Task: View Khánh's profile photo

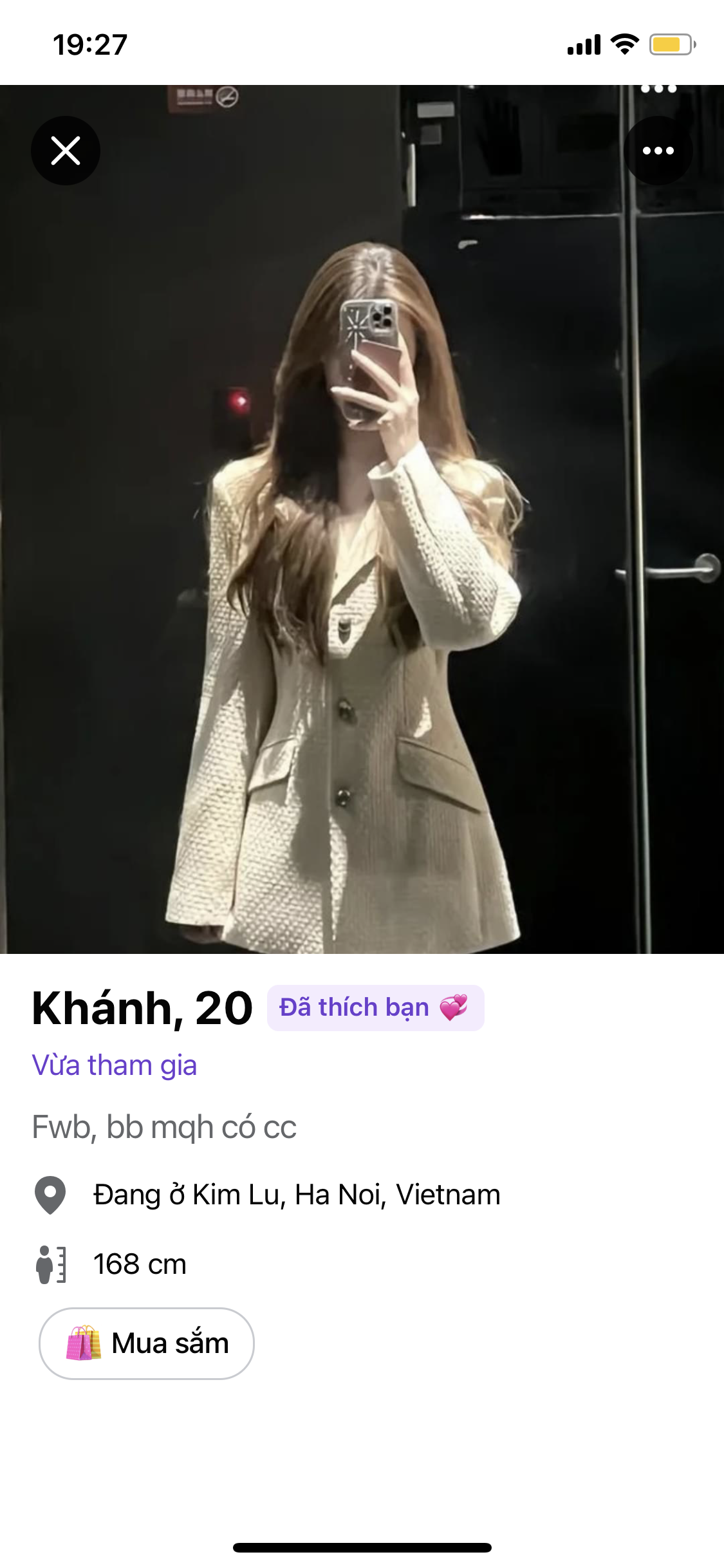Action: tap(362, 579)
